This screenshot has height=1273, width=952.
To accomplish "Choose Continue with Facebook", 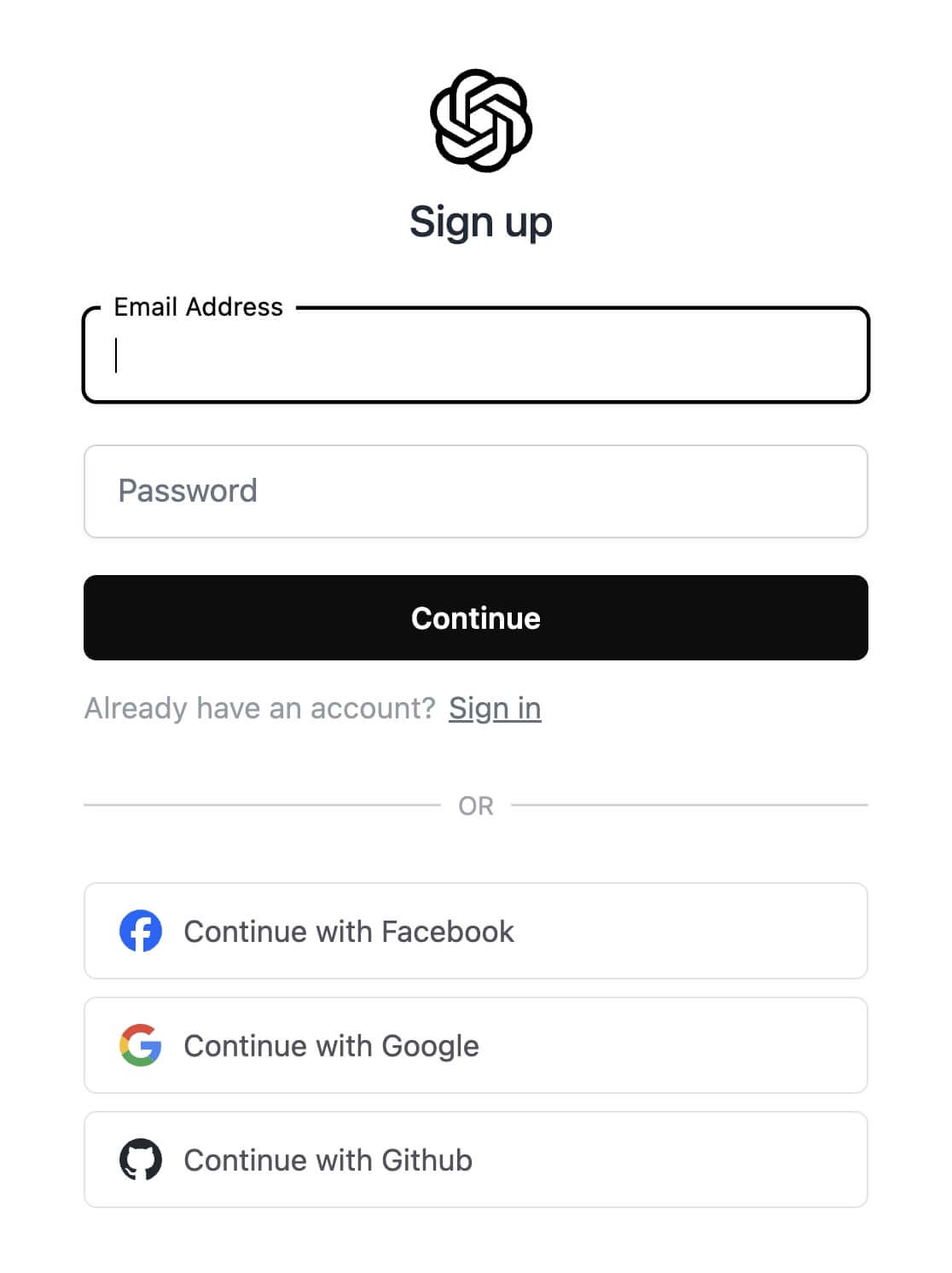I will [x=475, y=931].
